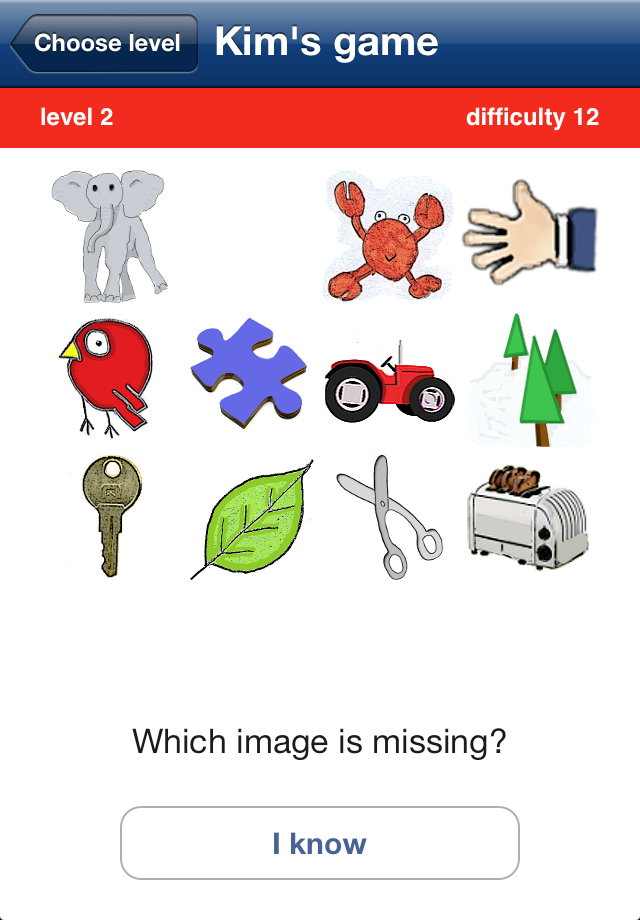640x920 pixels.
Task: Tap the I know button
Action: [320, 843]
